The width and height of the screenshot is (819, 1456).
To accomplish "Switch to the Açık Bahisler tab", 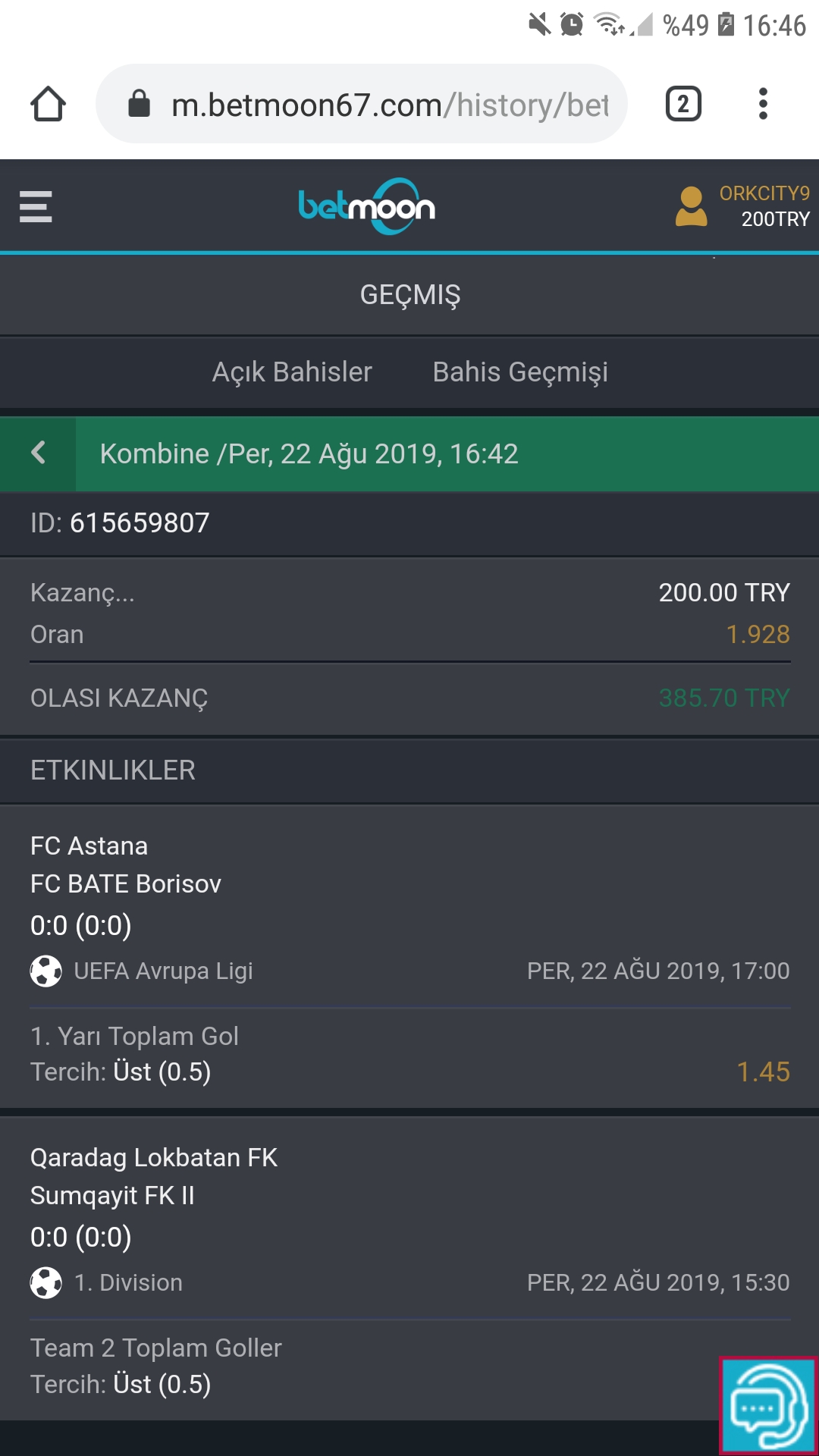I will coord(292,372).
